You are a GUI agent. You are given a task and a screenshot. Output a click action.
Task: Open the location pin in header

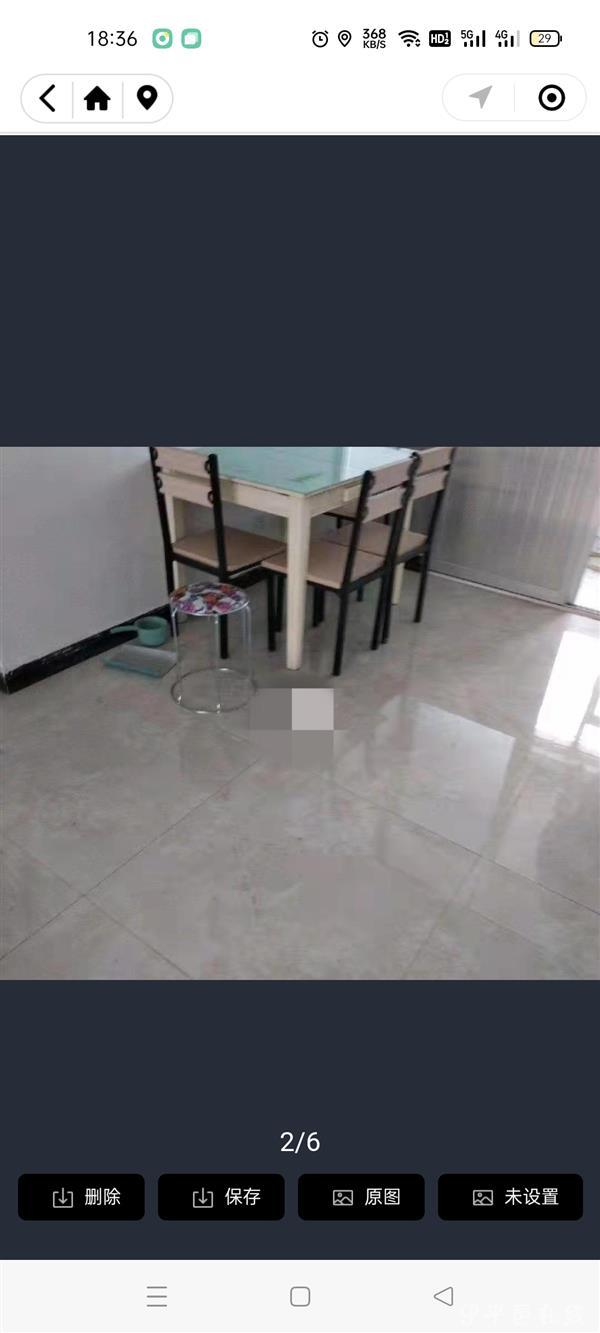click(x=147, y=98)
